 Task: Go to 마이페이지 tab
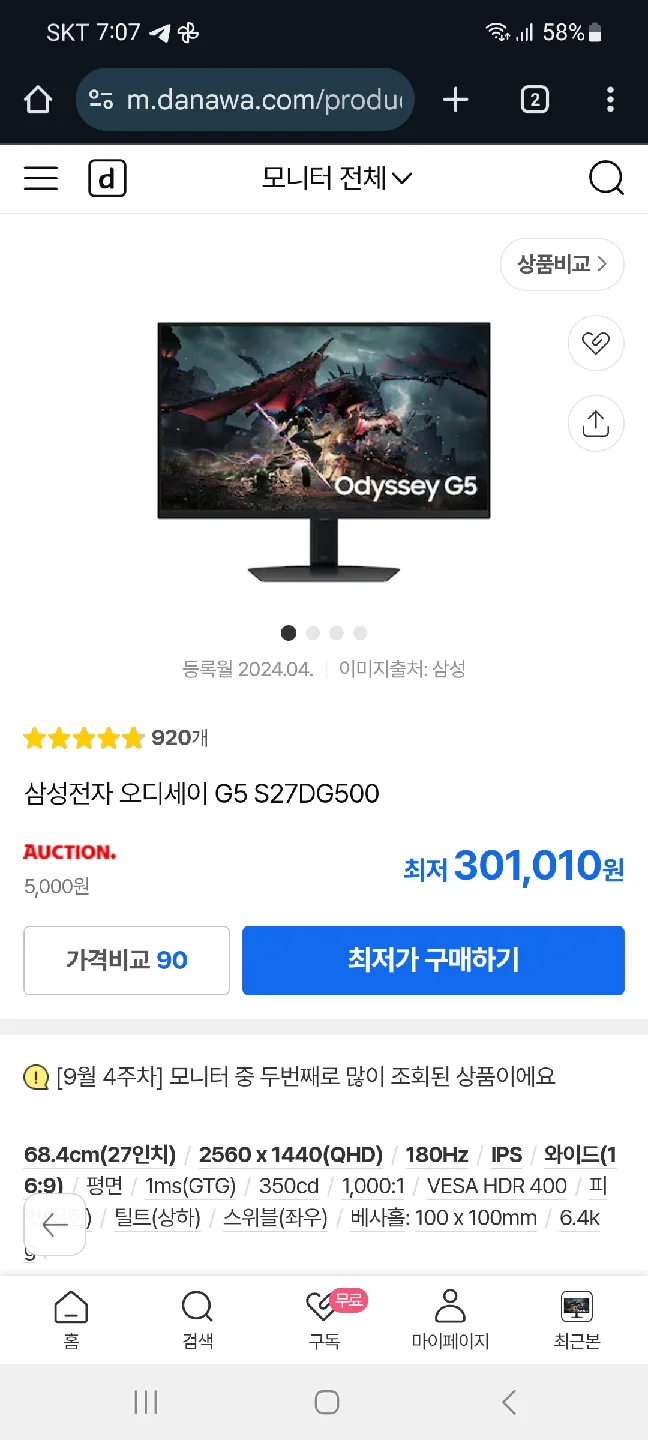coord(450,1320)
